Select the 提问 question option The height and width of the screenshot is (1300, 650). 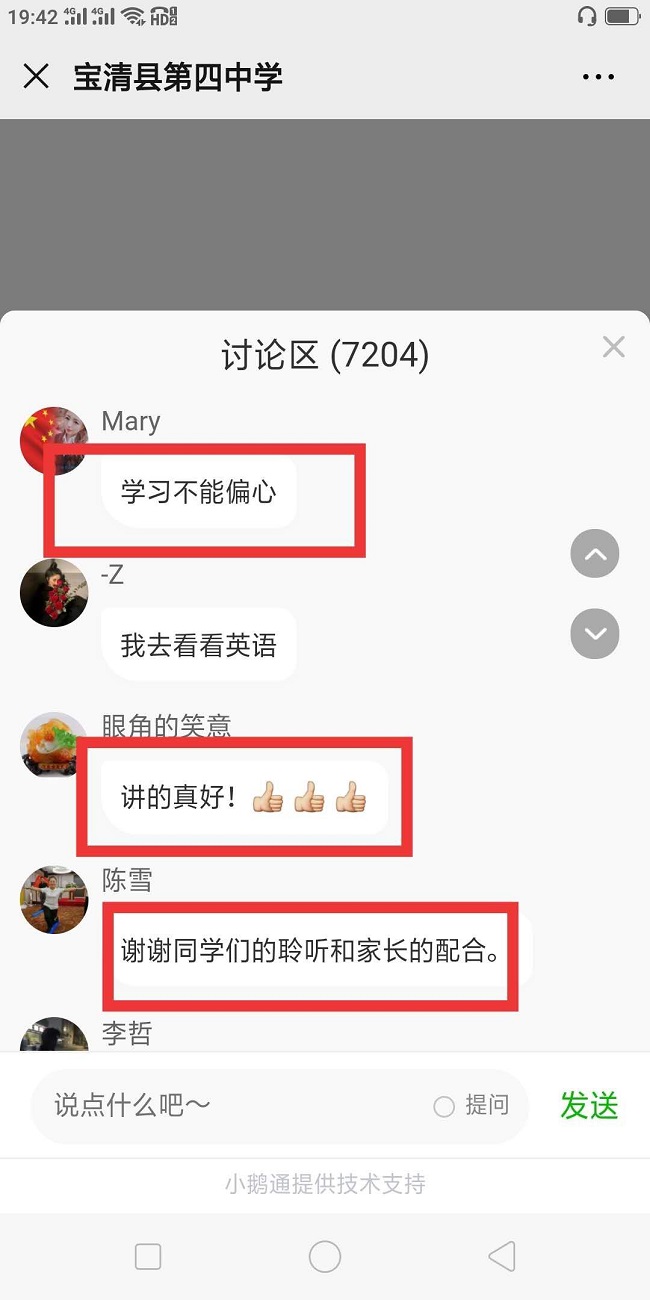[472, 1105]
